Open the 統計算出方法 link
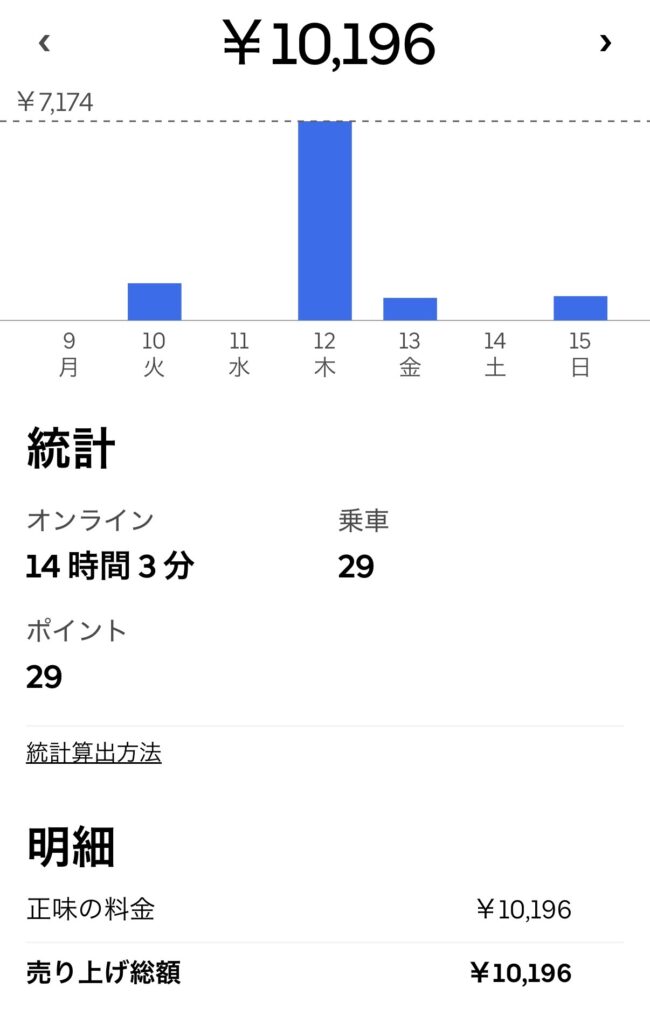Viewport: 650px width, 1024px height. click(x=93, y=754)
